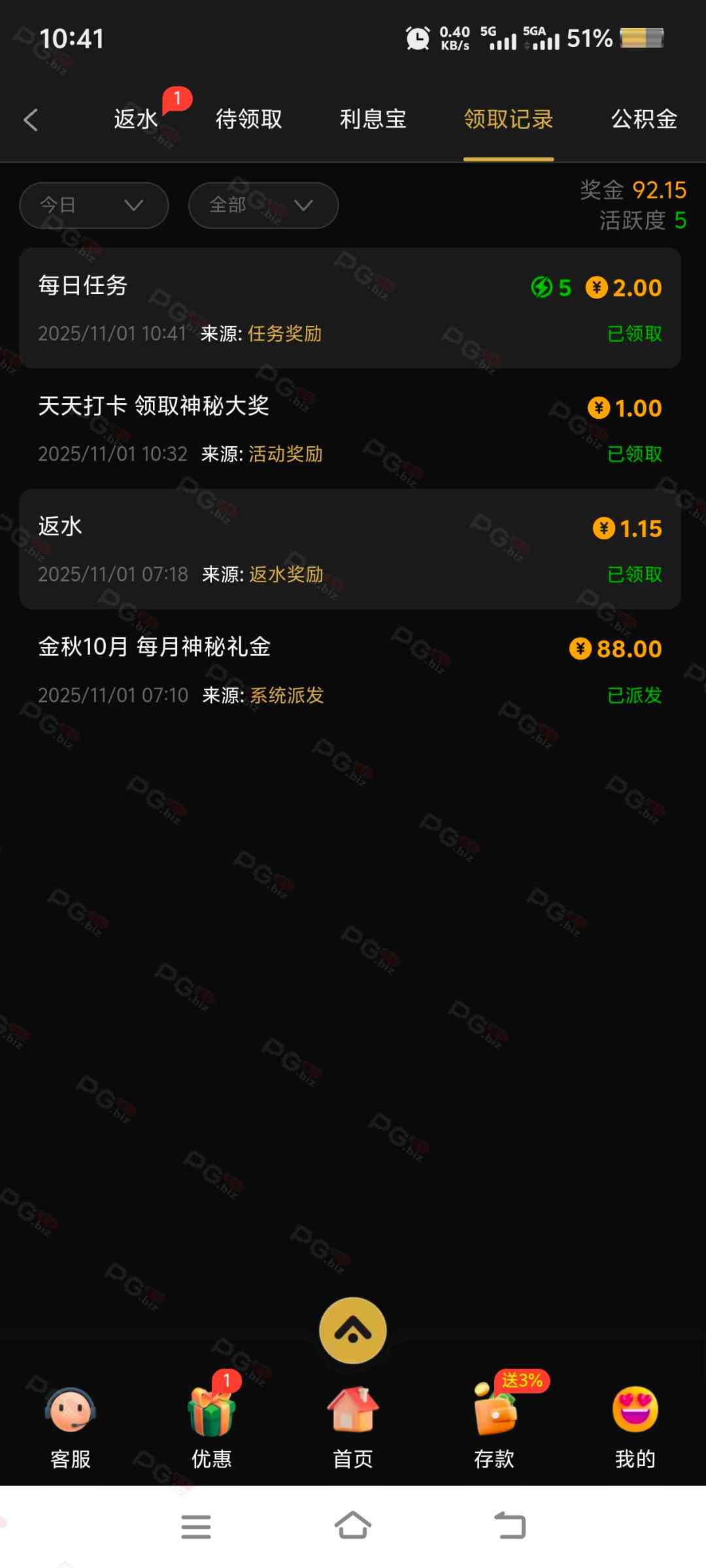
Task: Switch to the 利息宝 tab
Action: (x=373, y=120)
